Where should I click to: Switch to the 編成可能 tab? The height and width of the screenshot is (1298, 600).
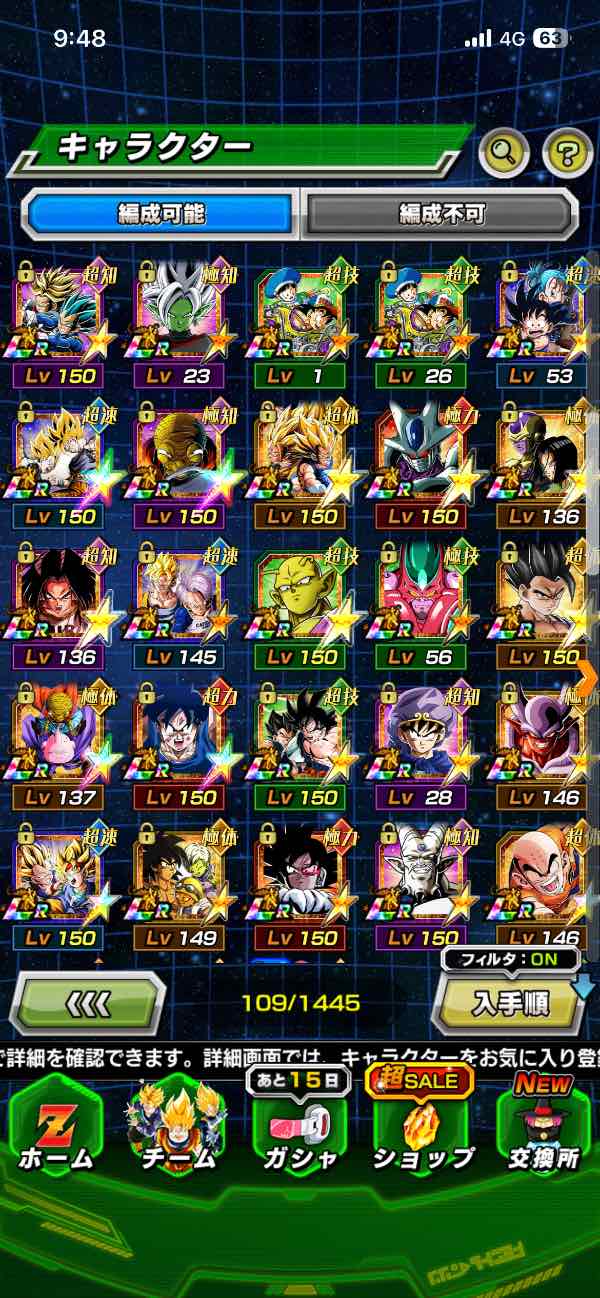pyautogui.click(x=162, y=212)
